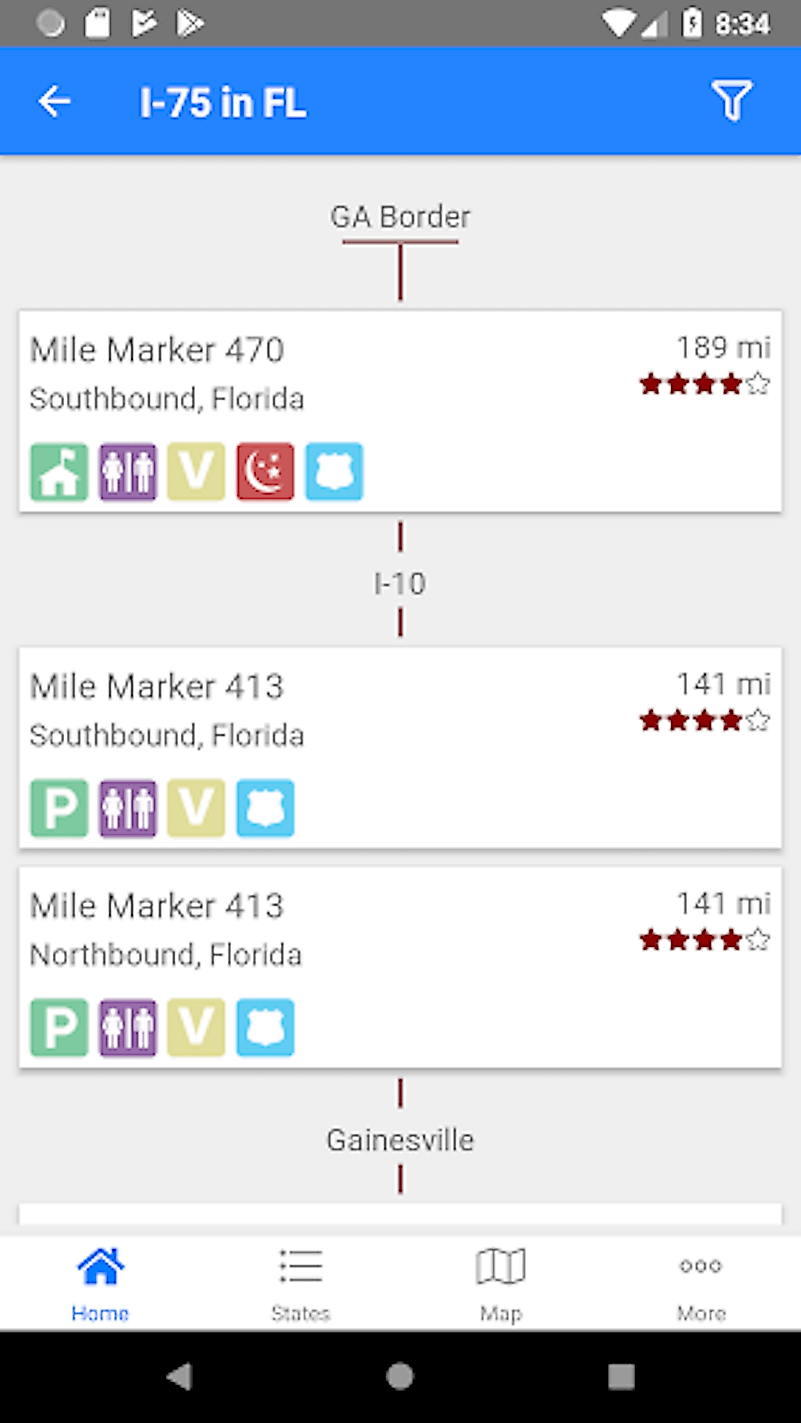801x1423 pixels.
Task: Open the Mile Marker 413 Northbound rest area
Action: (400, 967)
